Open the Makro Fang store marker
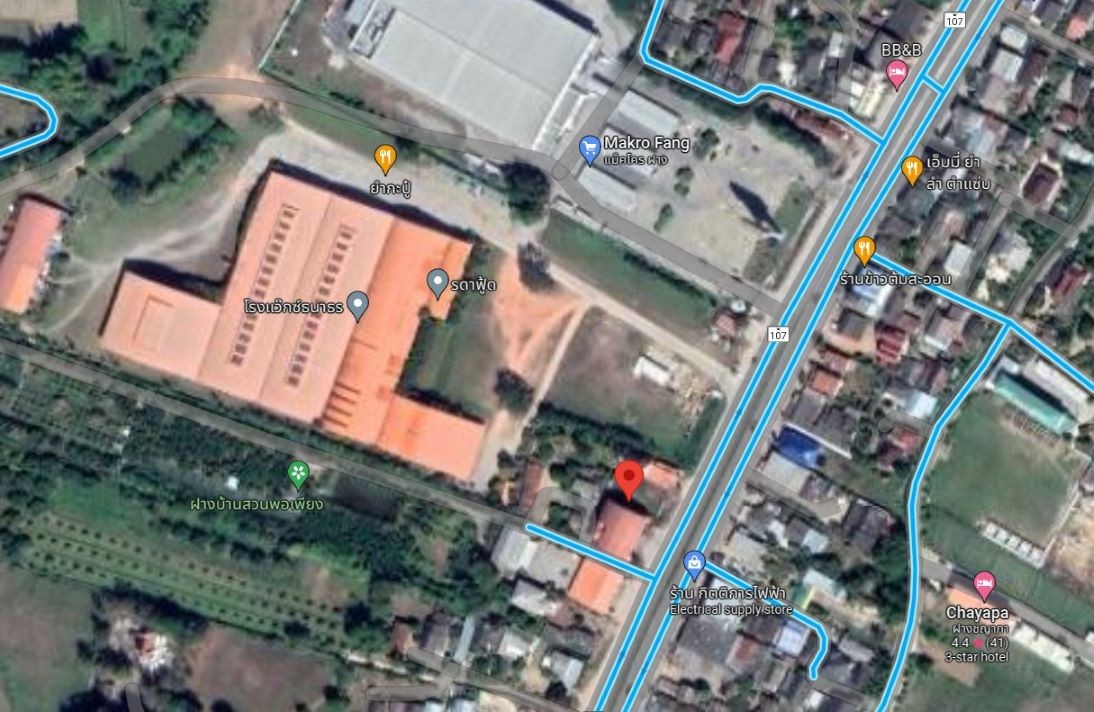Image resolution: width=1094 pixels, height=712 pixels. pyautogui.click(x=590, y=150)
